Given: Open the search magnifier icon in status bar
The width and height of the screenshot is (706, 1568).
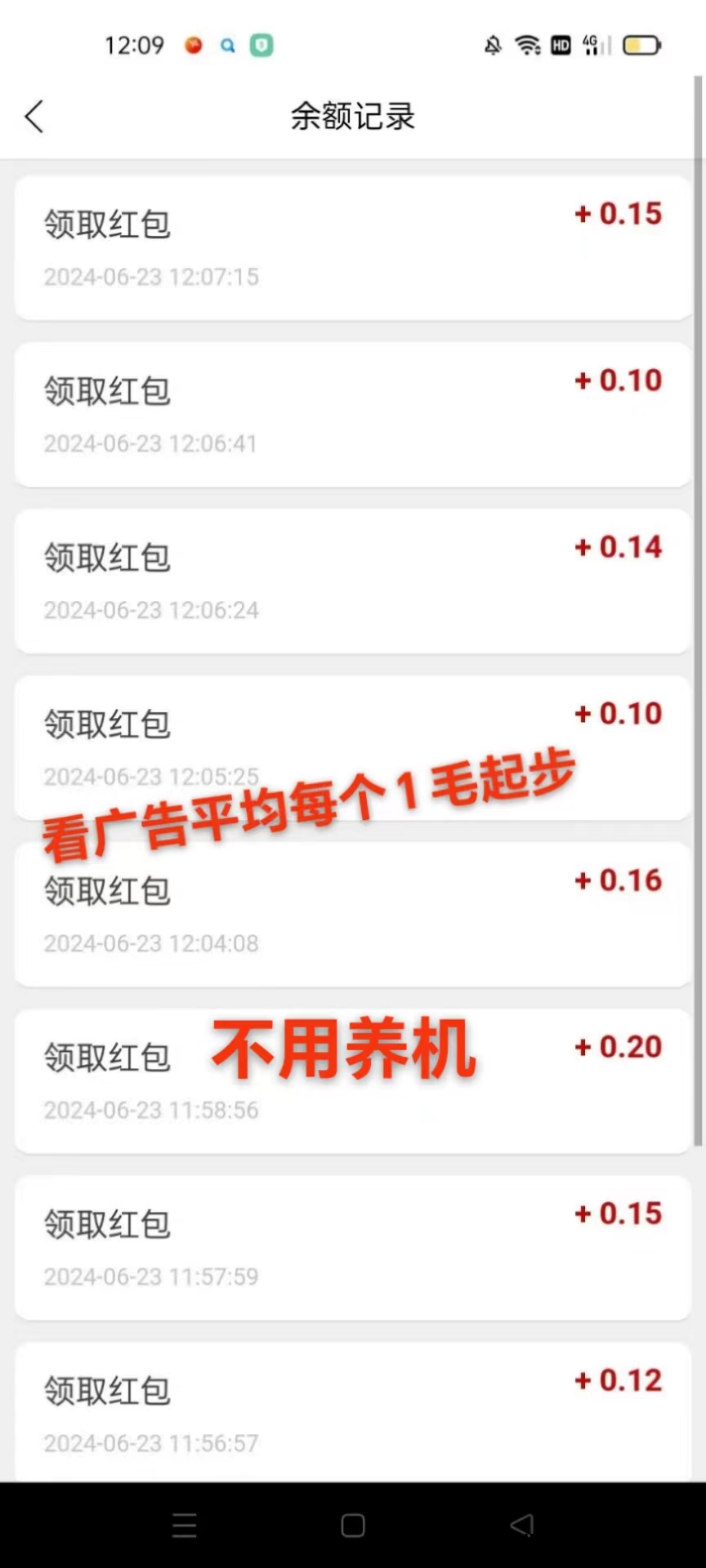Looking at the screenshot, I should pyautogui.click(x=227, y=46).
